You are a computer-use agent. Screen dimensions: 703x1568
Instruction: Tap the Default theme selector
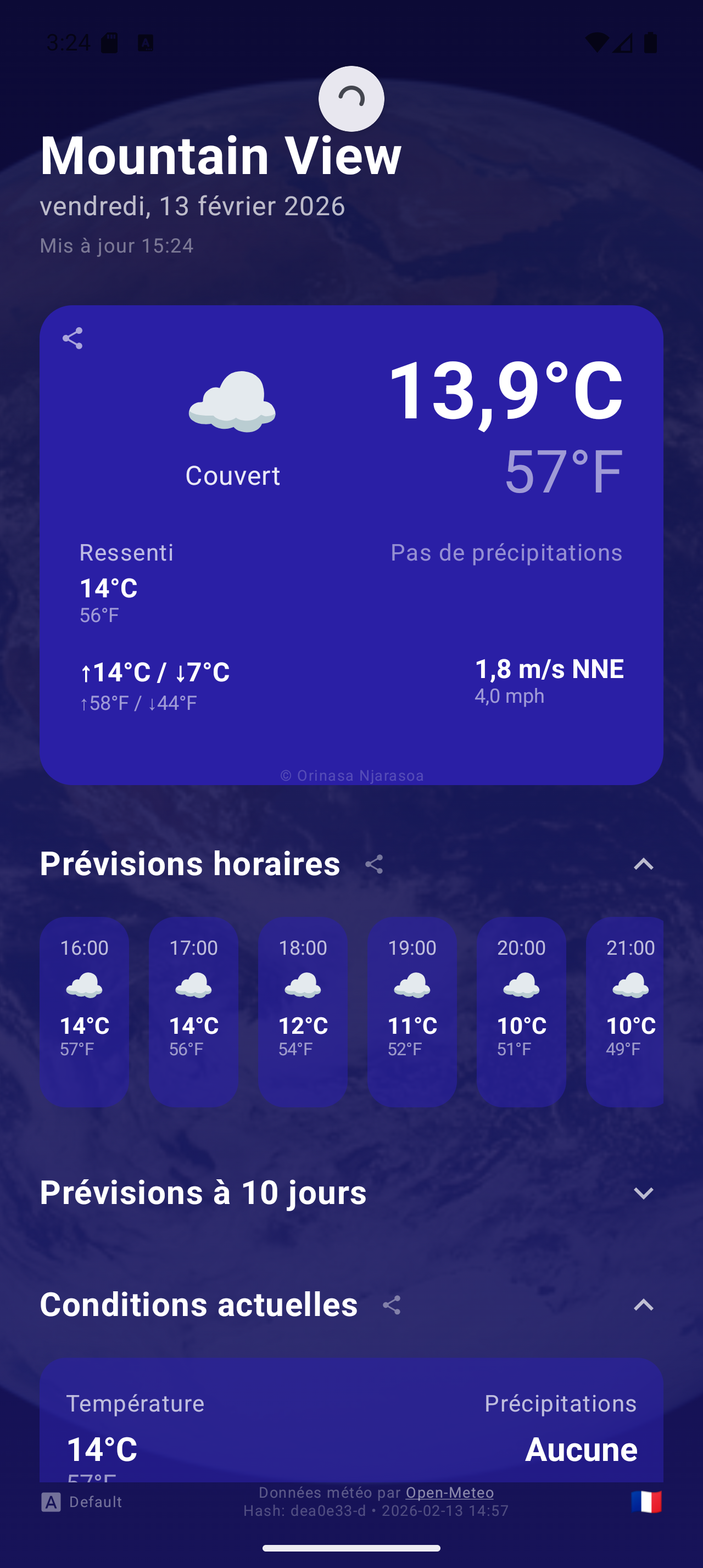82,1502
